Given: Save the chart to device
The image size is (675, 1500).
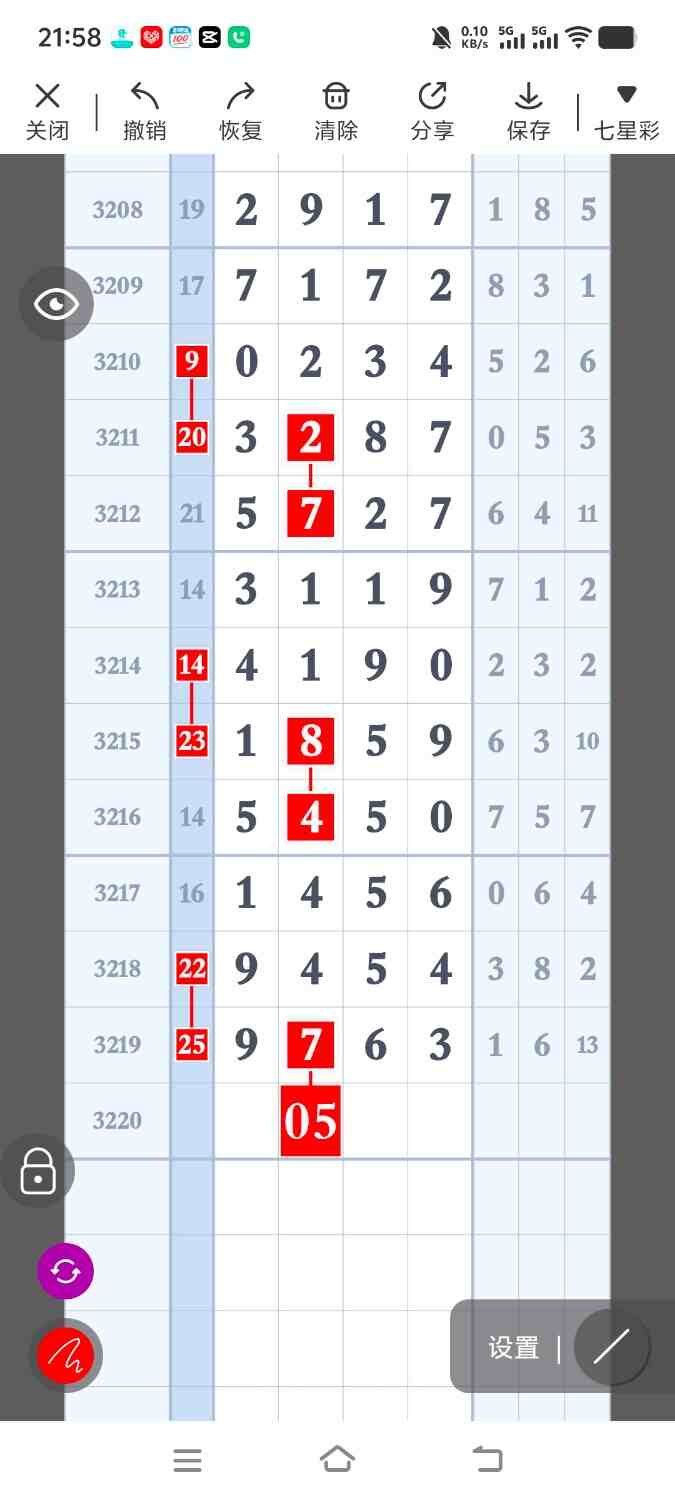Looking at the screenshot, I should [x=528, y=111].
